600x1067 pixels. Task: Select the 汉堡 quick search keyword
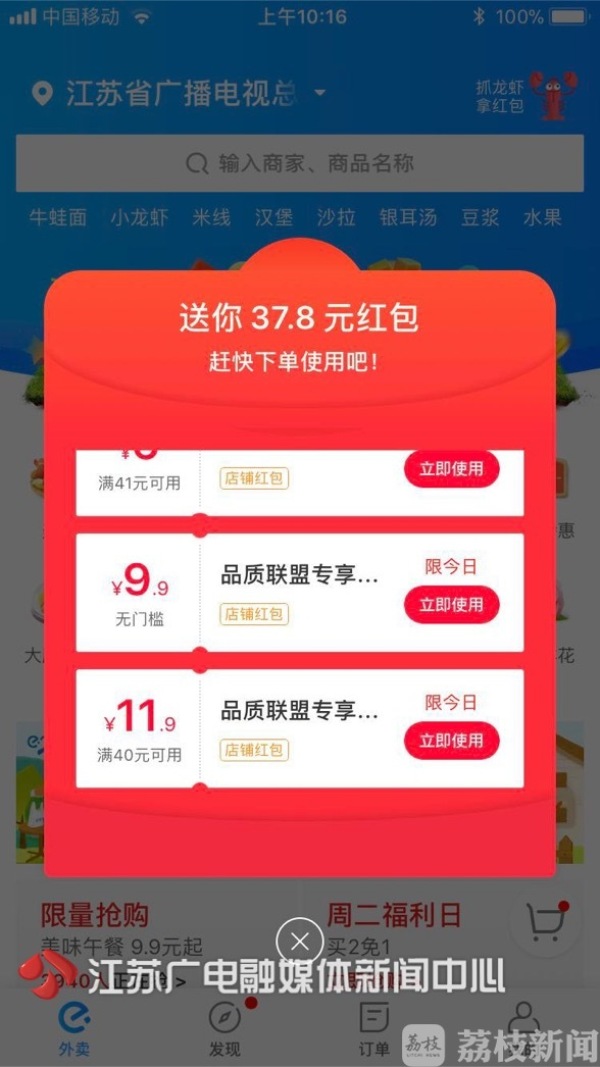point(274,217)
